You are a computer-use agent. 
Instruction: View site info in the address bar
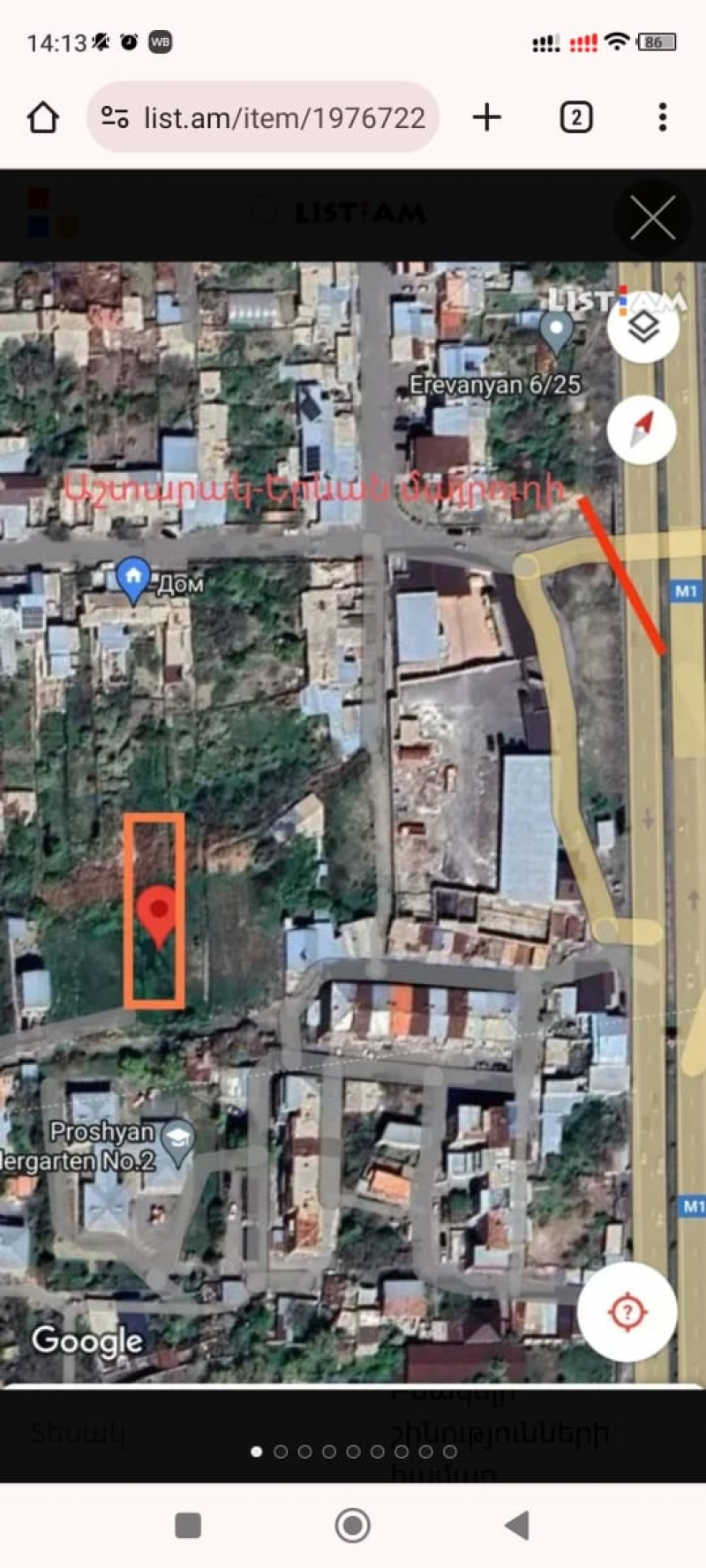(115, 117)
